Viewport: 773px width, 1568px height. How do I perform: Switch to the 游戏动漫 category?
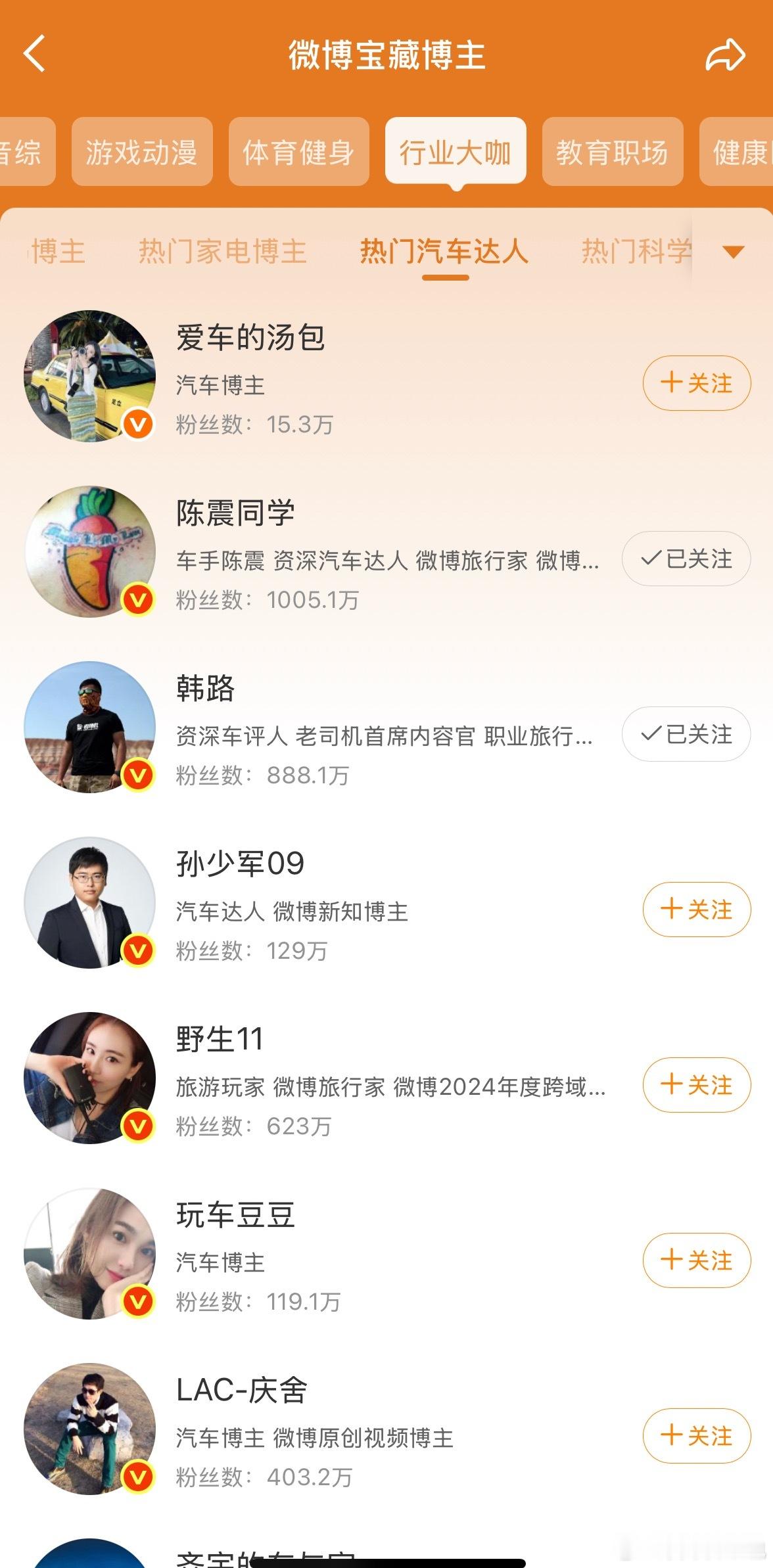point(142,152)
